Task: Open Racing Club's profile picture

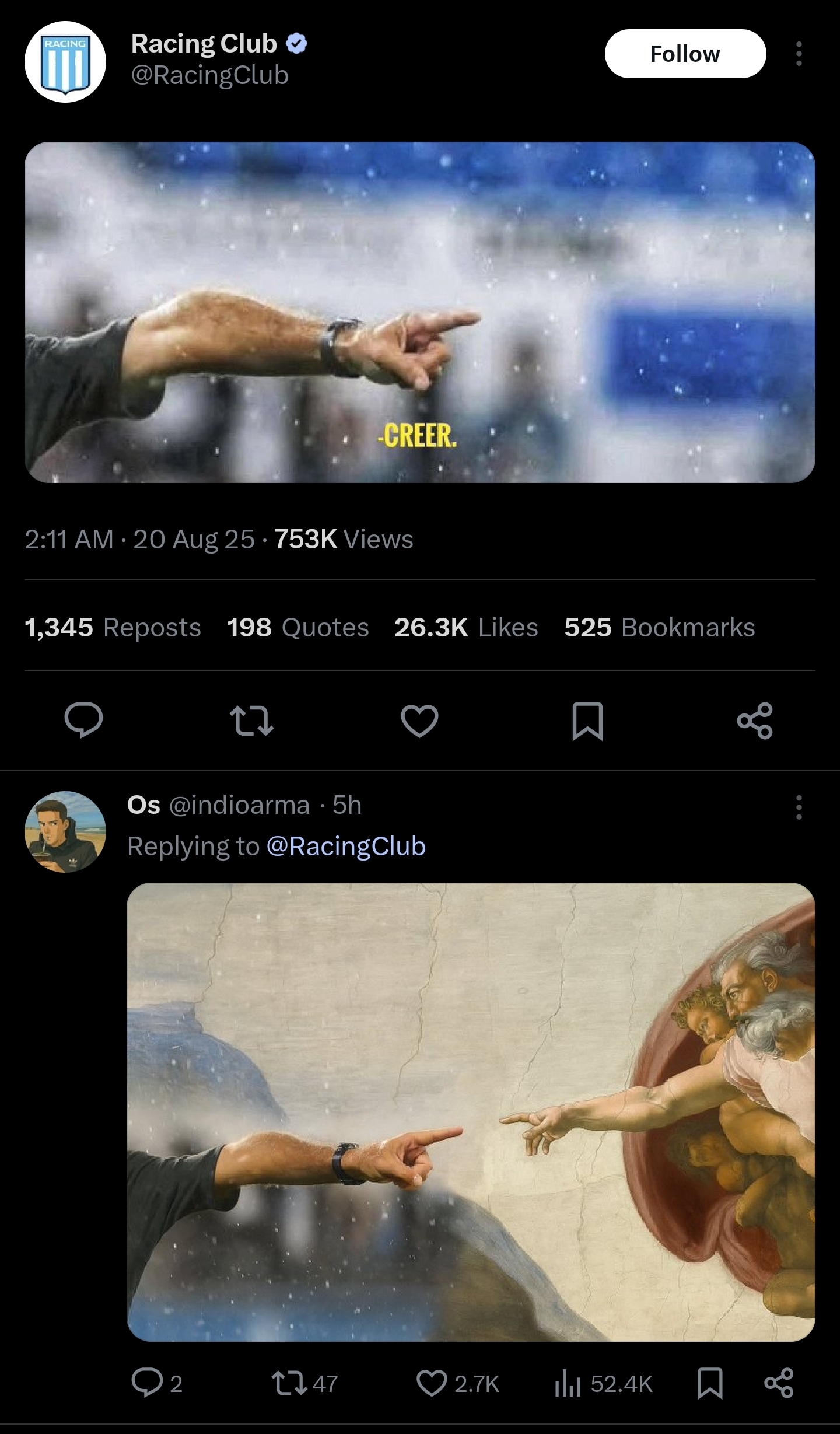Action: (65, 62)
